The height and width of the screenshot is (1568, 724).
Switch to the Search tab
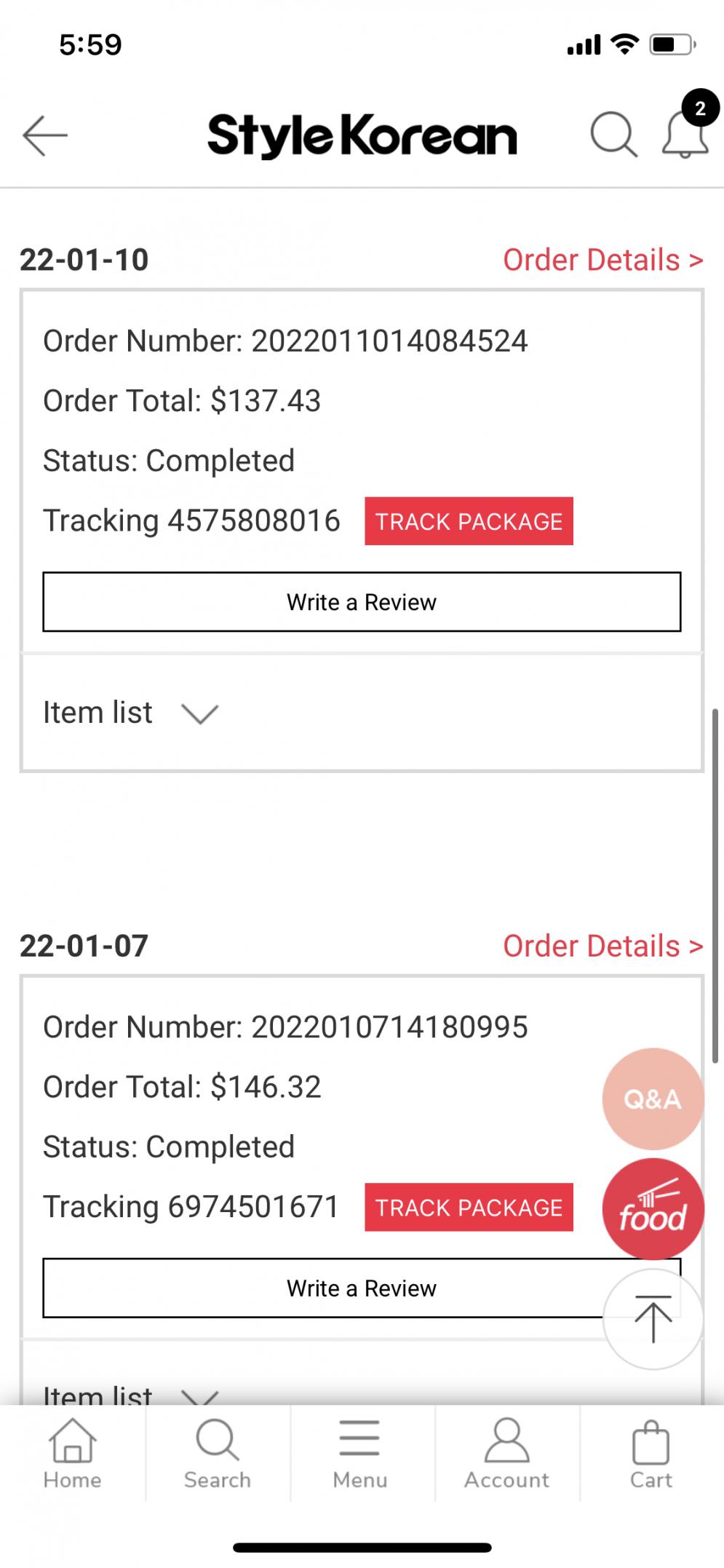tap(217, 1454)
